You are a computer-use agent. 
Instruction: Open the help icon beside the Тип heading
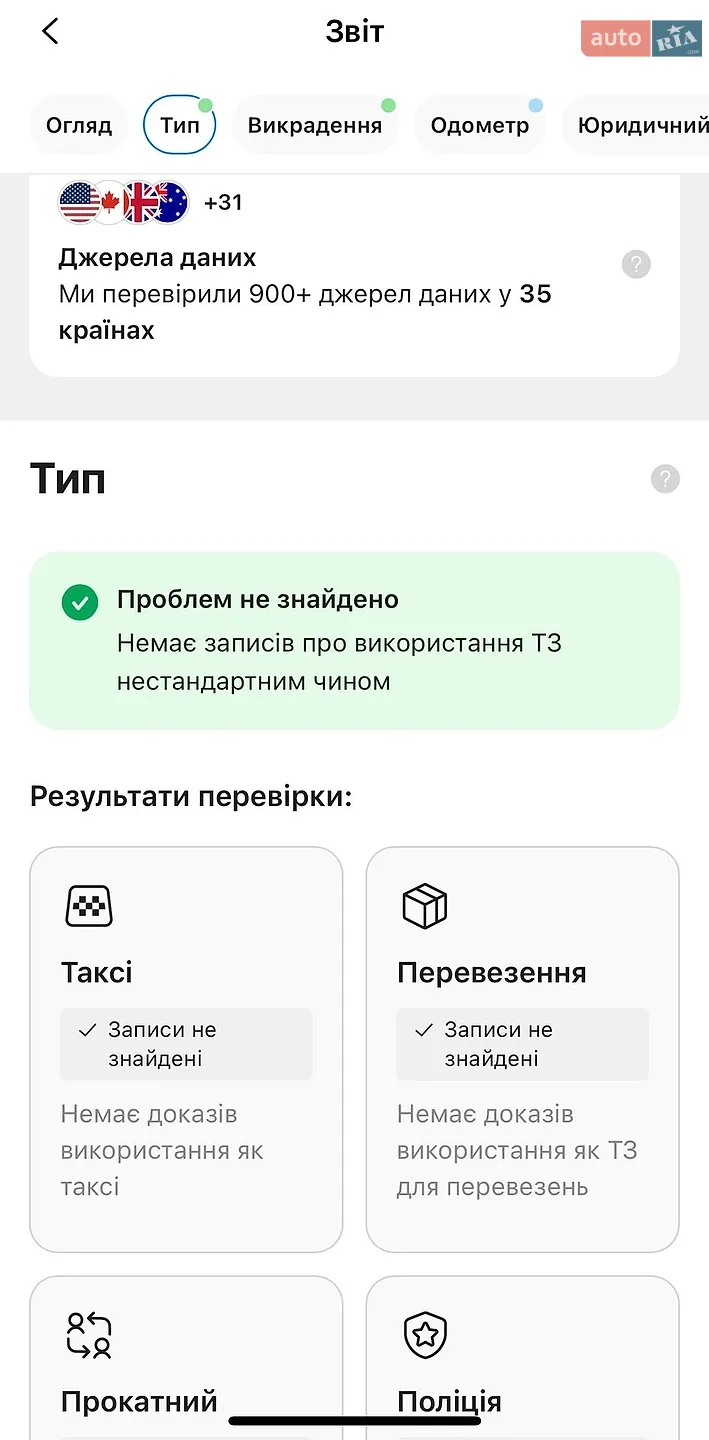tap(665, 479)
